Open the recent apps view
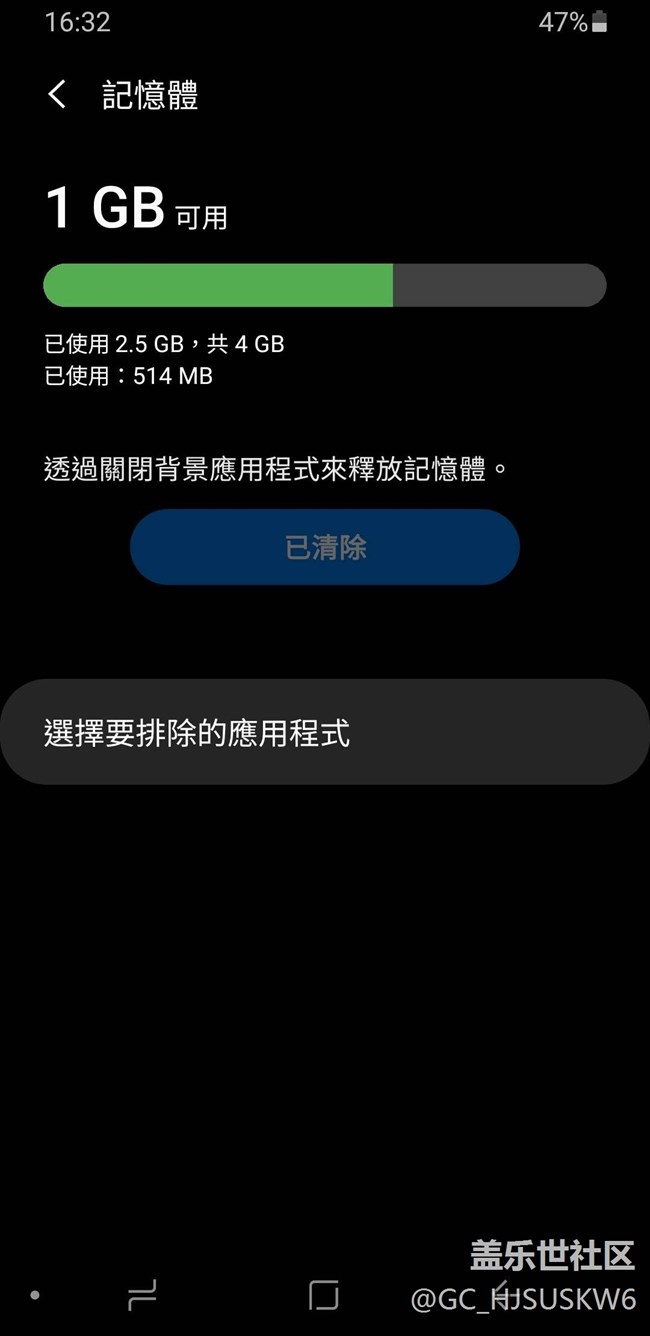Viewport: 650px width, 1336px height. coord(142,1295)
